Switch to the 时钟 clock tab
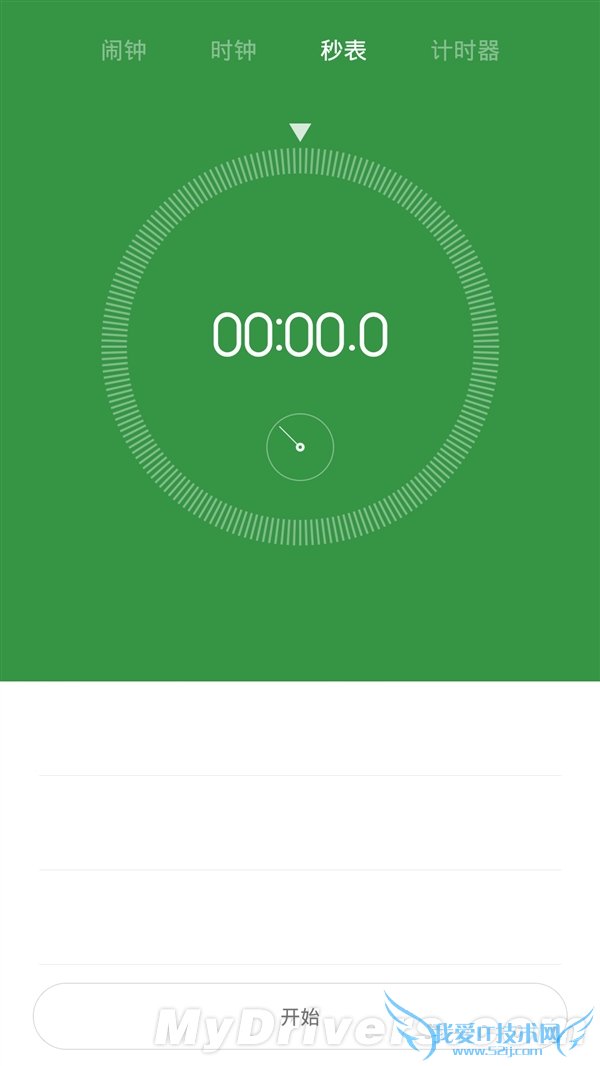600x1066 pixels. tap(234, 51)
